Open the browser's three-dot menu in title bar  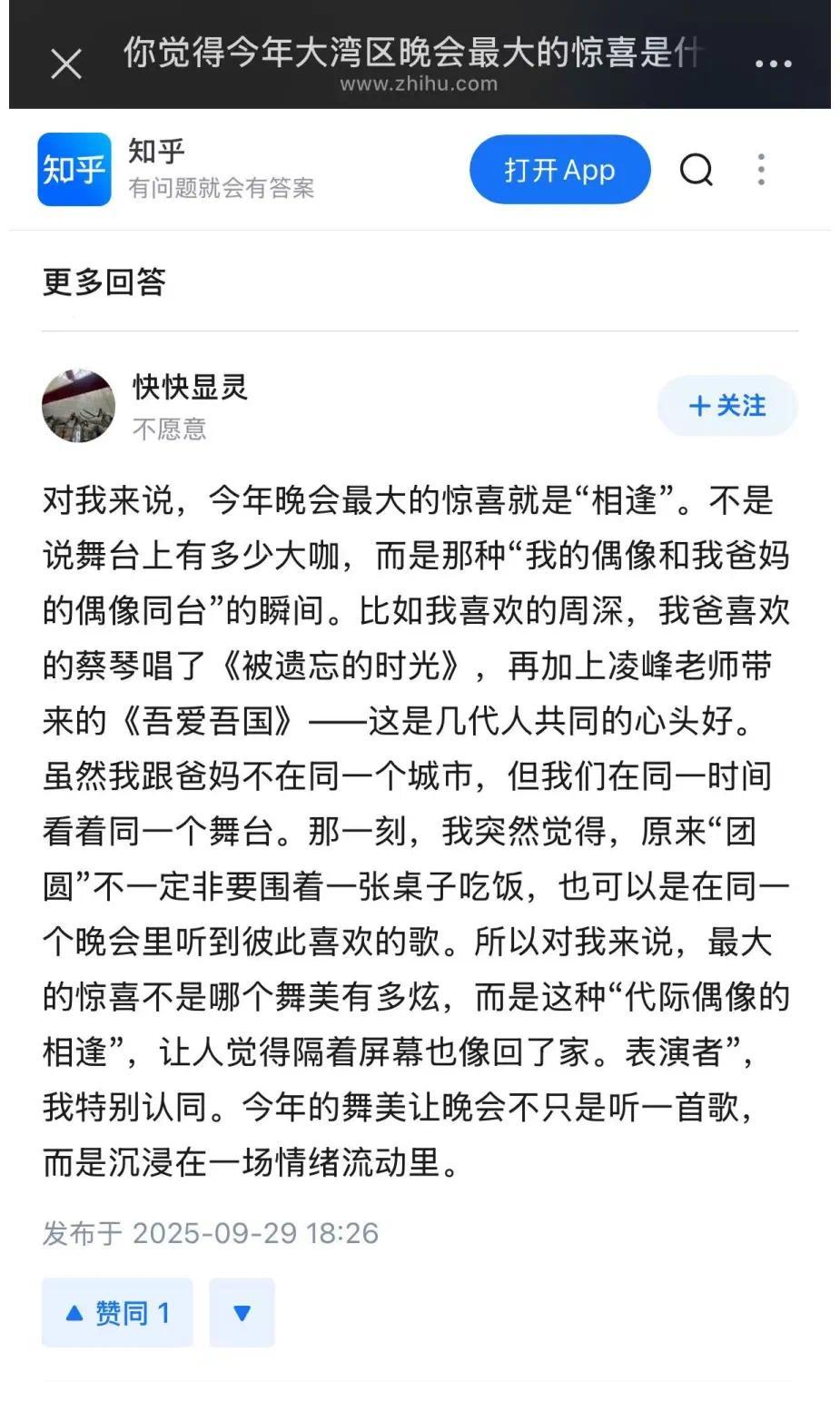[773, 64]
